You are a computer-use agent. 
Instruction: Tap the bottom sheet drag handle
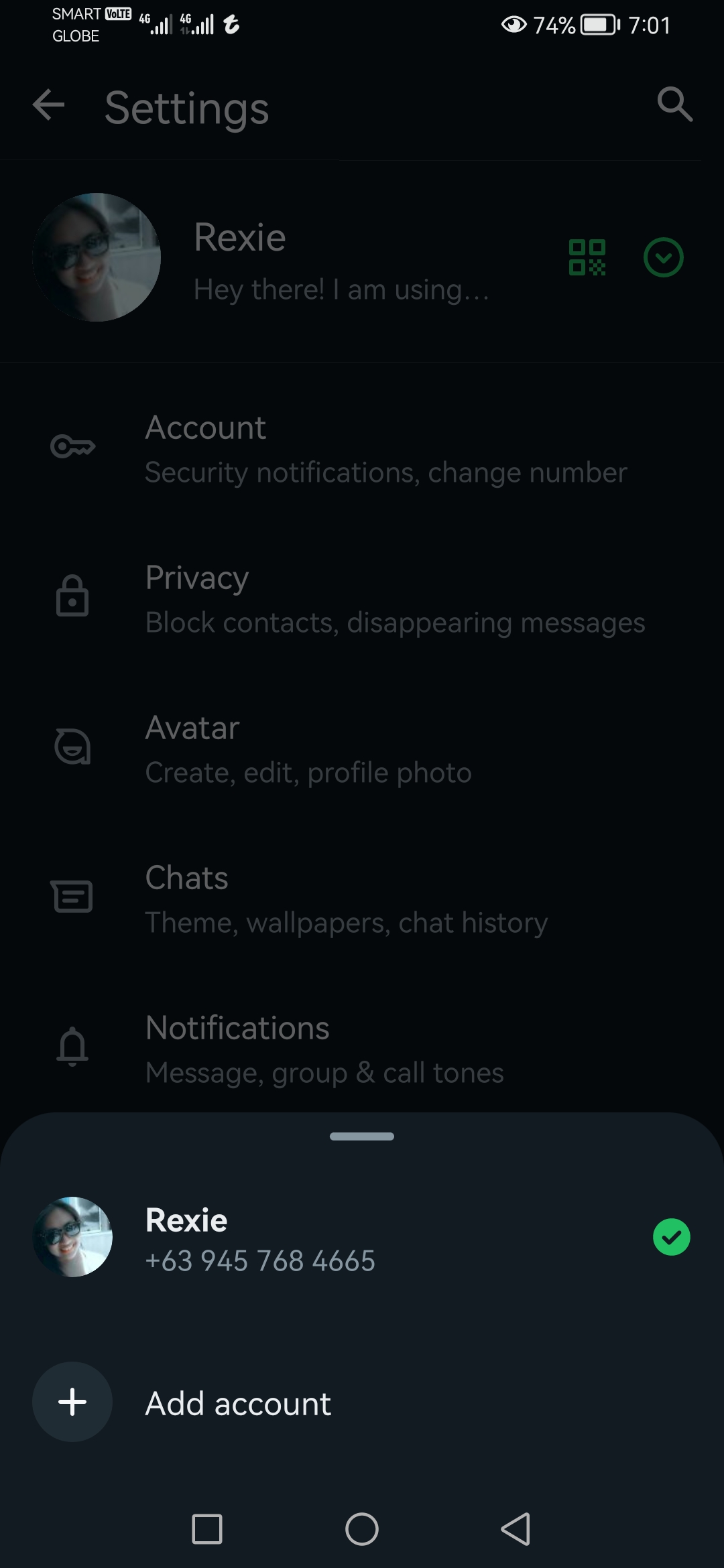(x=362, y=1136)
